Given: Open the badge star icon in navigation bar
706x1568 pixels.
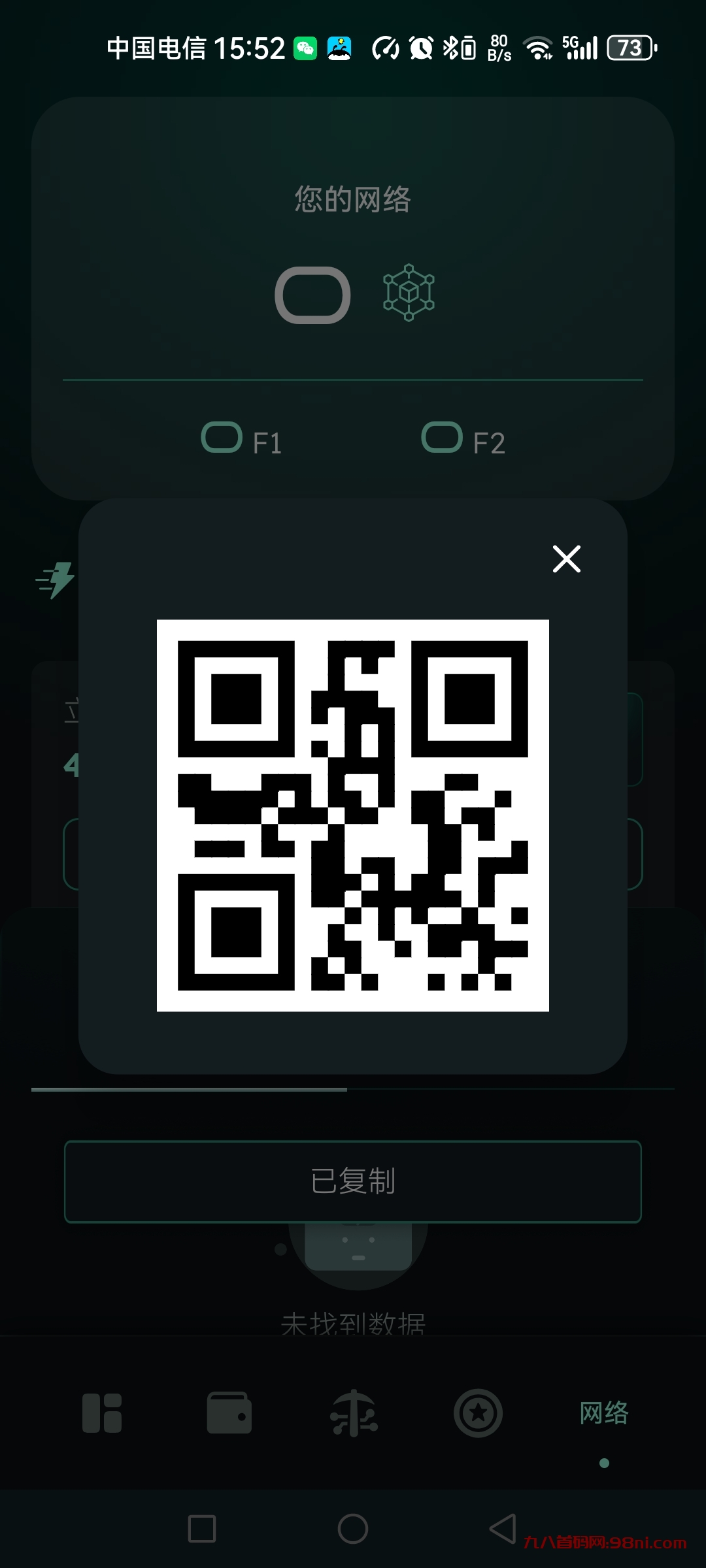Looking at the screenshot, I should pos(479,1413).
